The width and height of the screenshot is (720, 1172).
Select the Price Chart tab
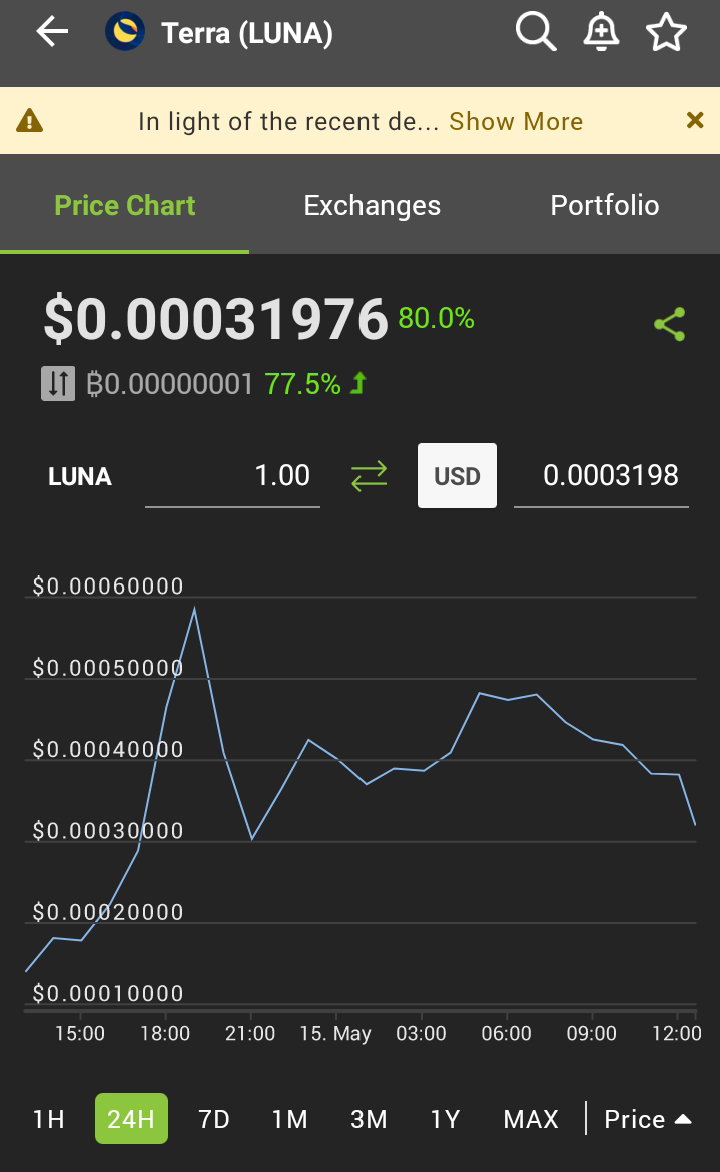point(124,205)
